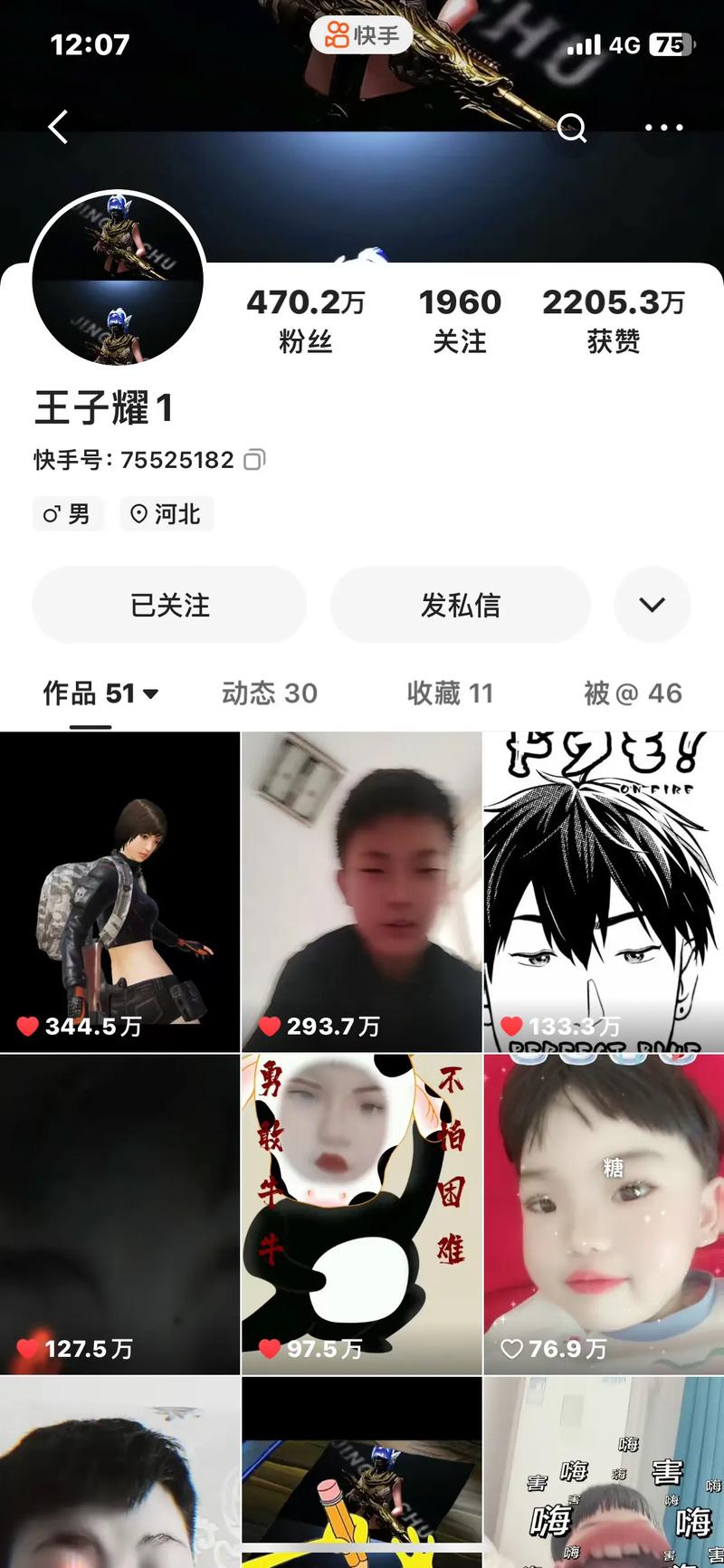
Task: Copy the 快手号 75525182 ID
Action: [x=255, y=460]
